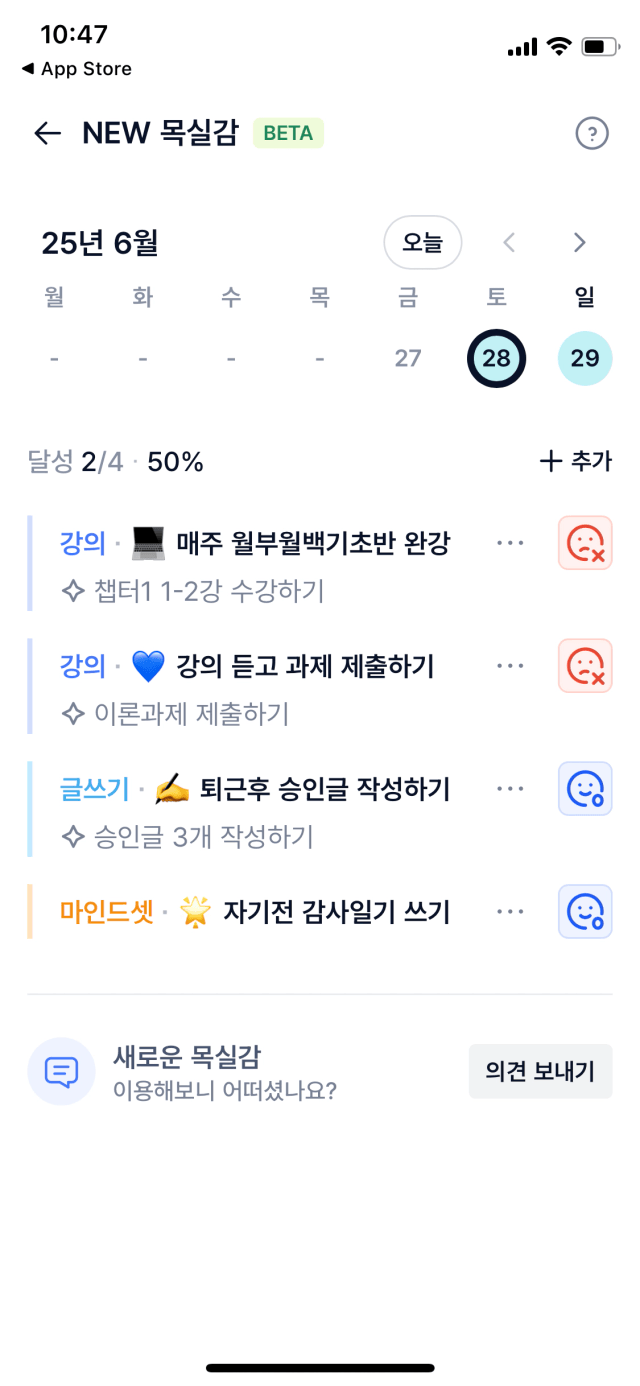This screenshot has width=640, height=1386.
Task: Select date 29 in the calendar
Action: [x=585, y=358]
